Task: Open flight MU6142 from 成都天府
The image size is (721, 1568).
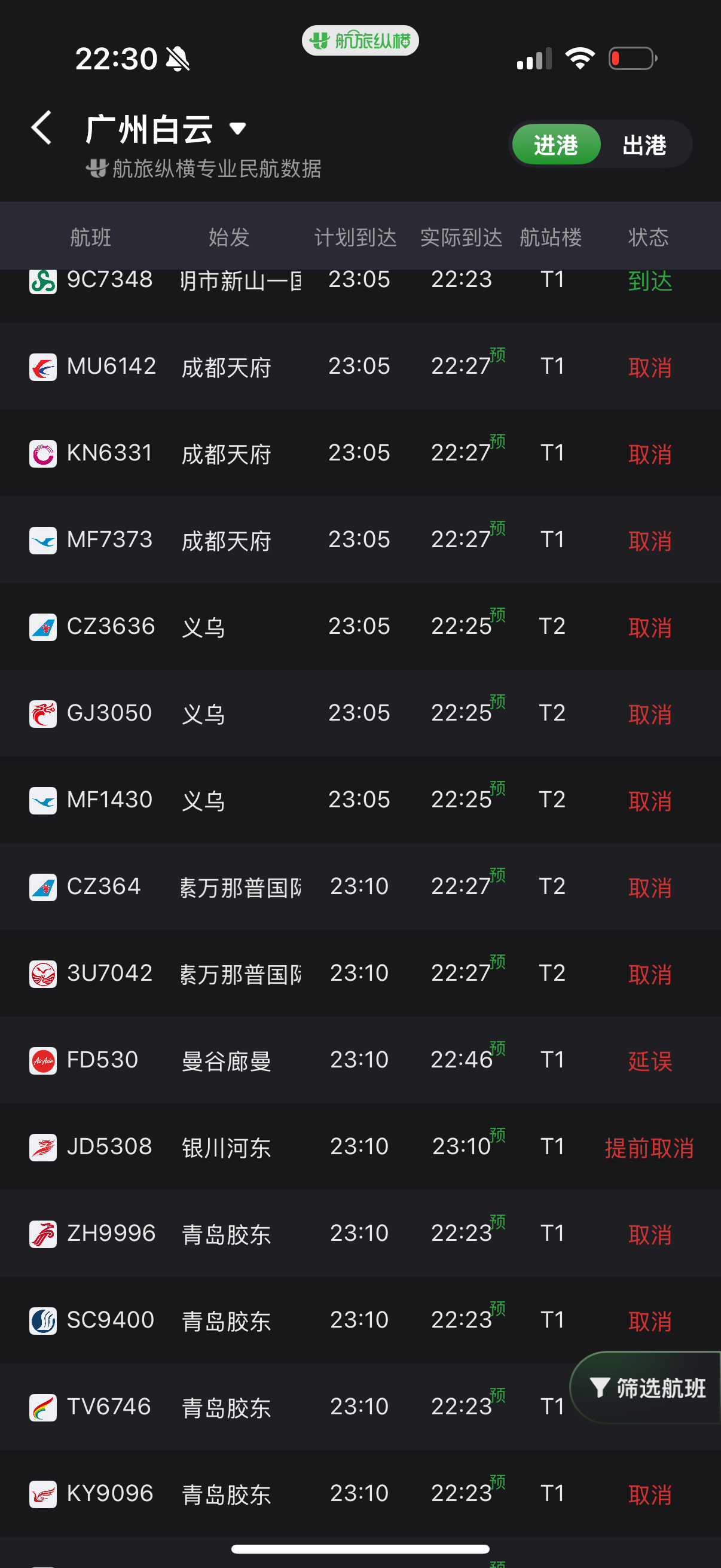Action: click(360, 367)
